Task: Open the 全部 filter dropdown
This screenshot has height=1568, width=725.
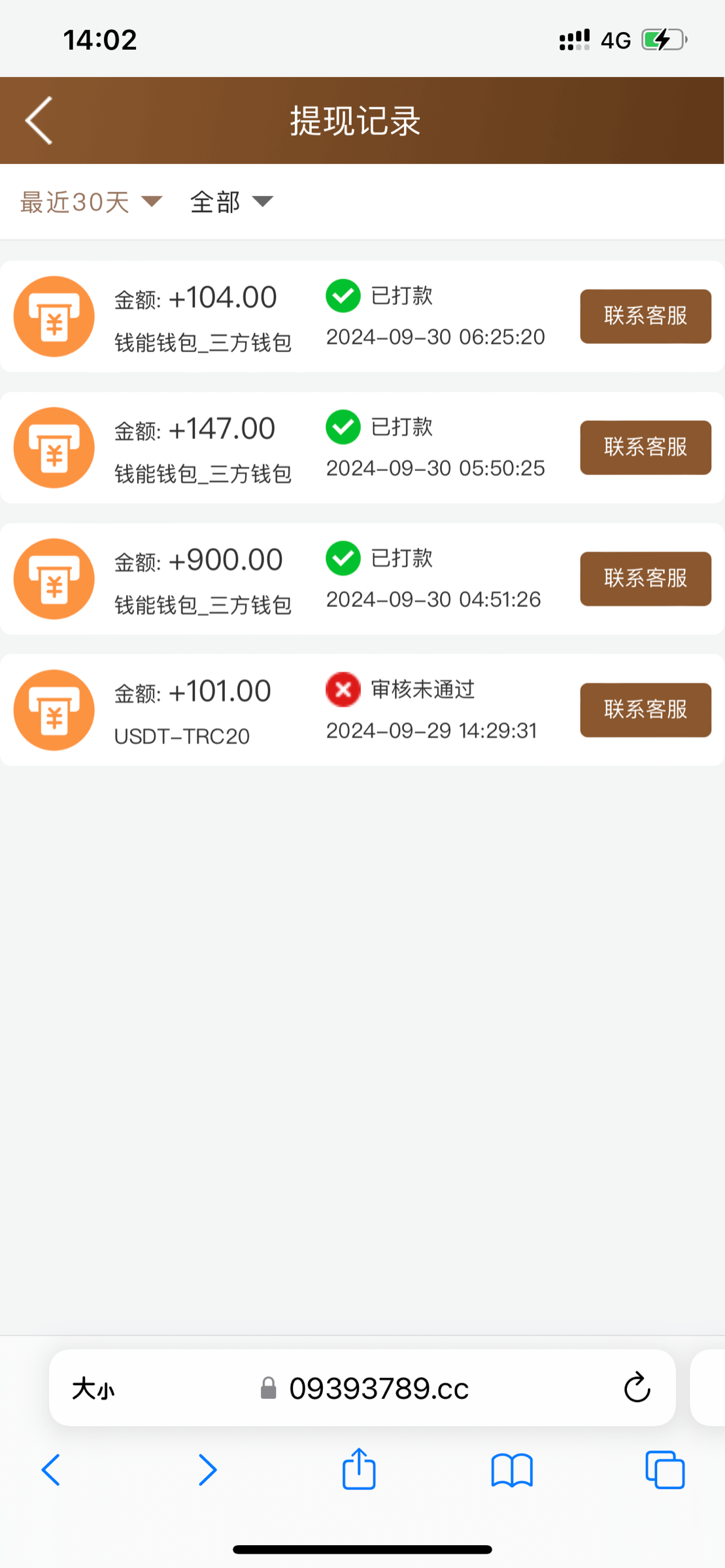Action: [216, 203]
